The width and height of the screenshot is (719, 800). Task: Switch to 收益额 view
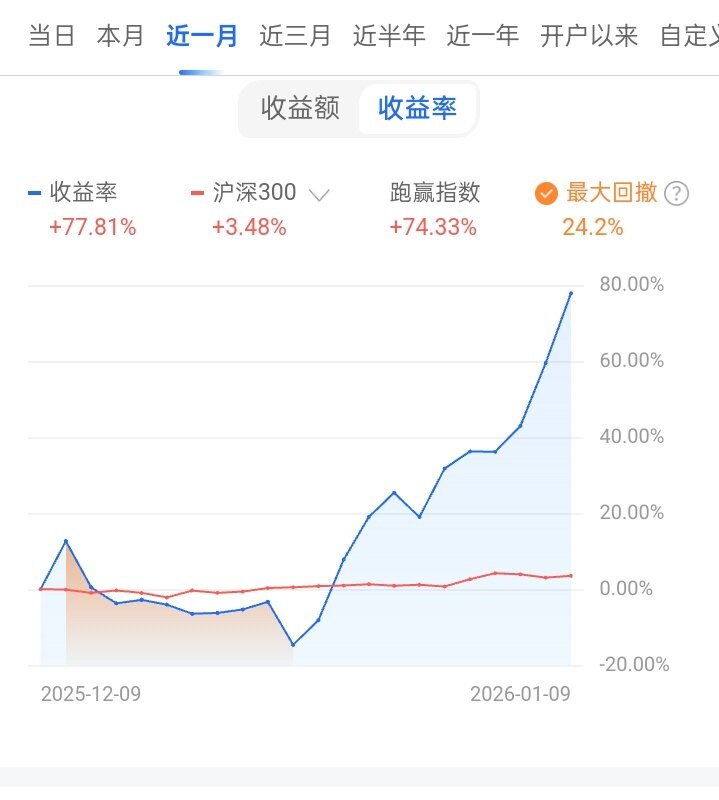pos(300,109)
